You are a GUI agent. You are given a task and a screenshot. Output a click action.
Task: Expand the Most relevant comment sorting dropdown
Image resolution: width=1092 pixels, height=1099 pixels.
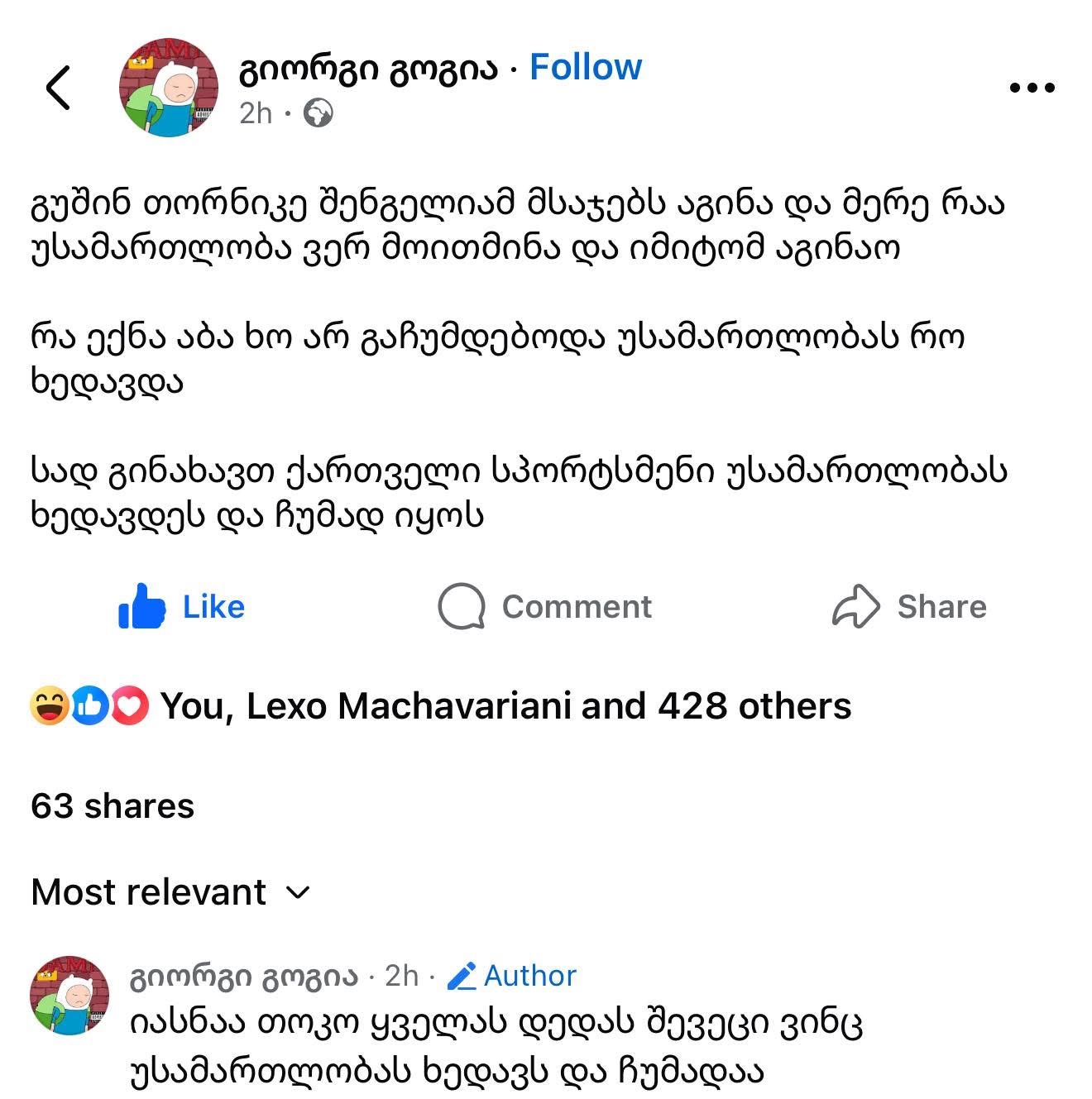pos(170,892)
